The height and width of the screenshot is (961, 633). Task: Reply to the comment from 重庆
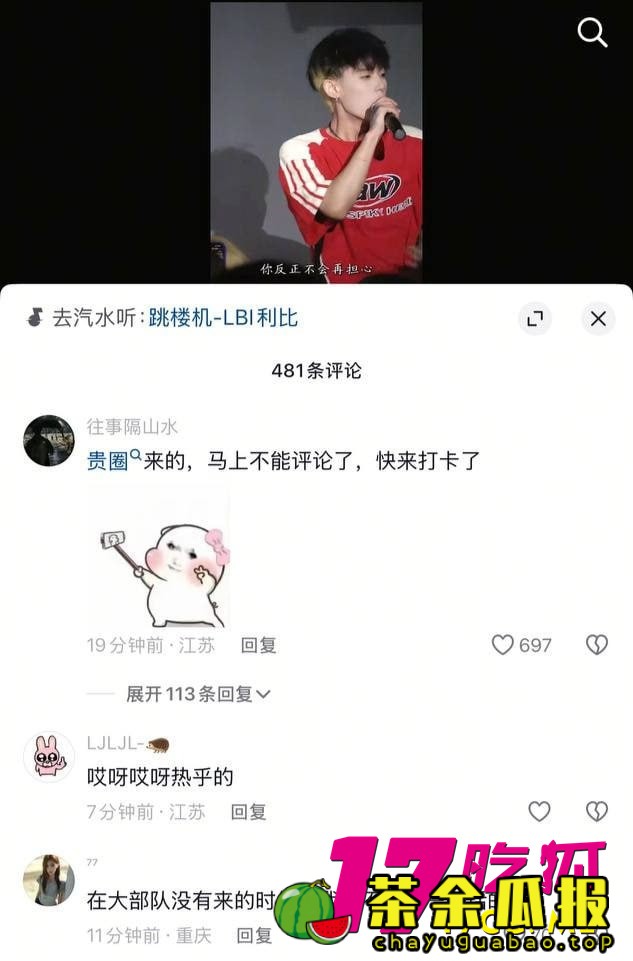254,935
